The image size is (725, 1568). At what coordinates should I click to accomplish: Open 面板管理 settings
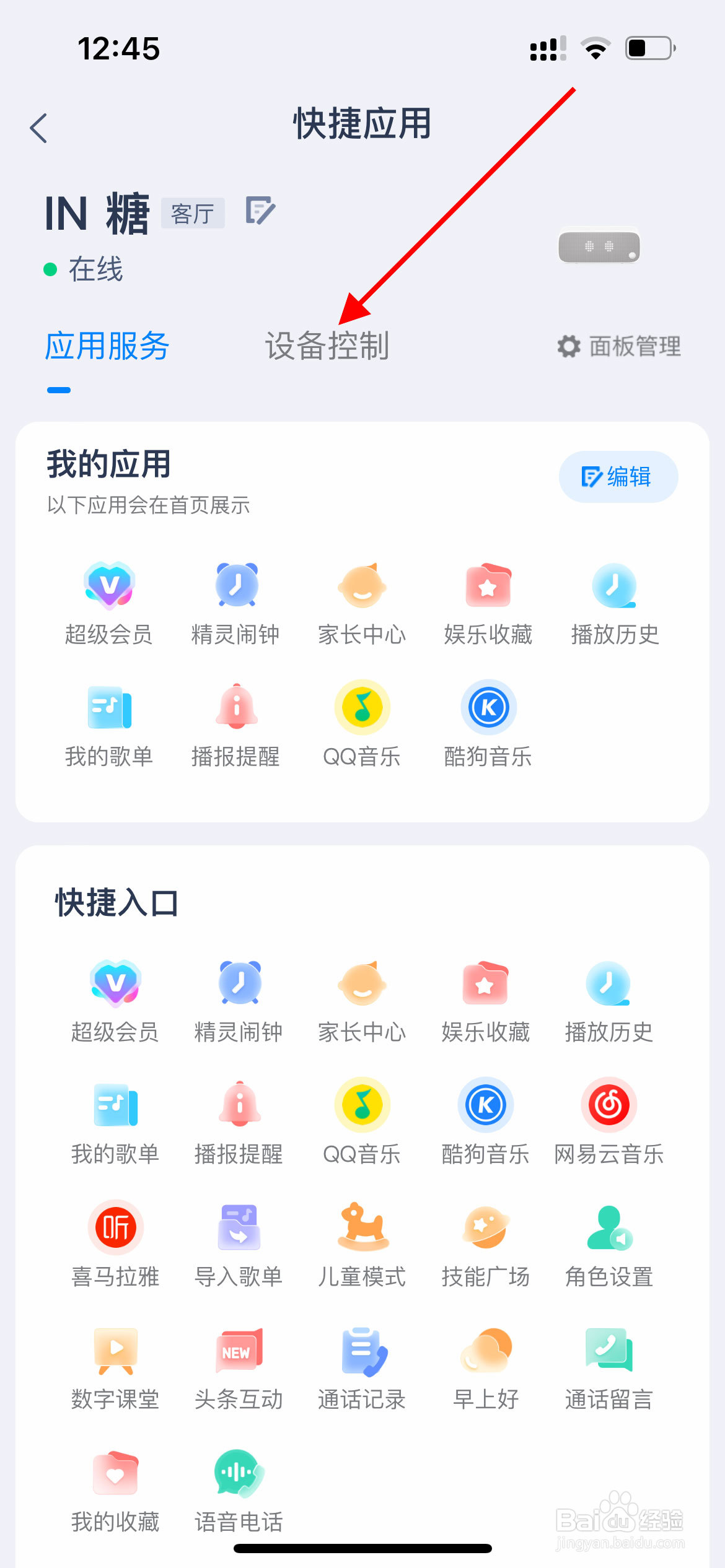coord(618,347)
